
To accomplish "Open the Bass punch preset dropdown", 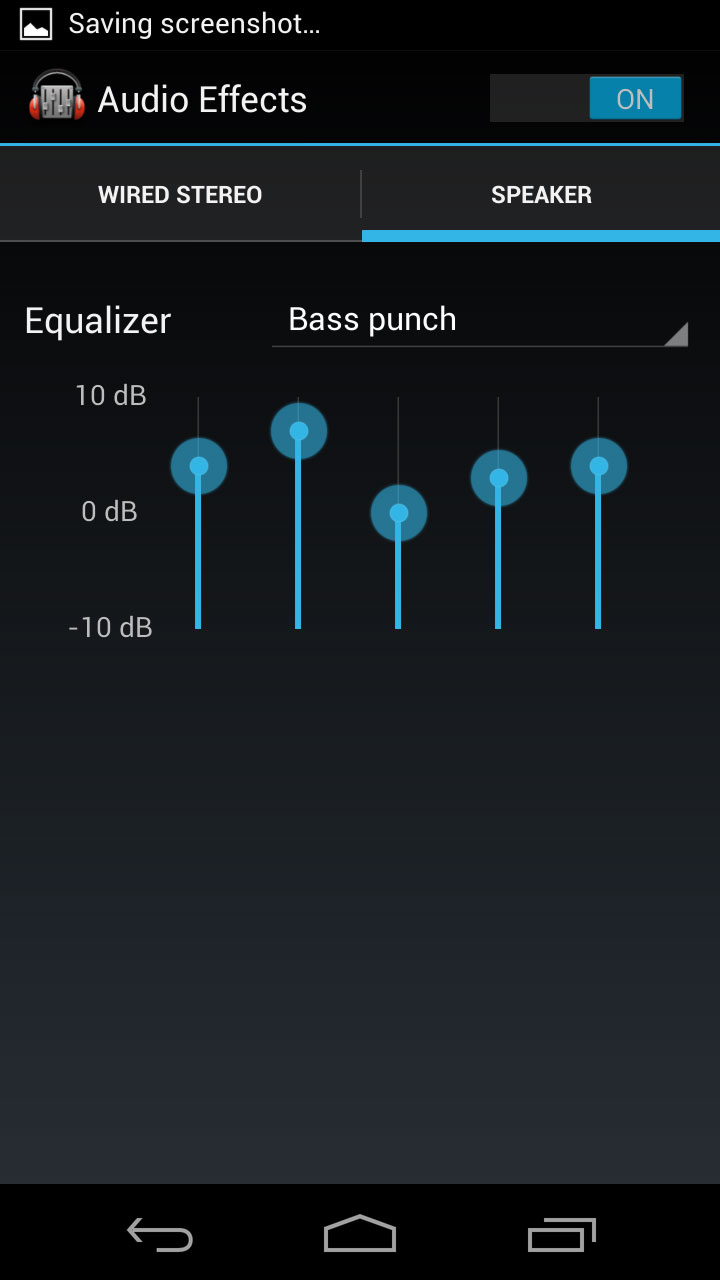I will (480, 320).
